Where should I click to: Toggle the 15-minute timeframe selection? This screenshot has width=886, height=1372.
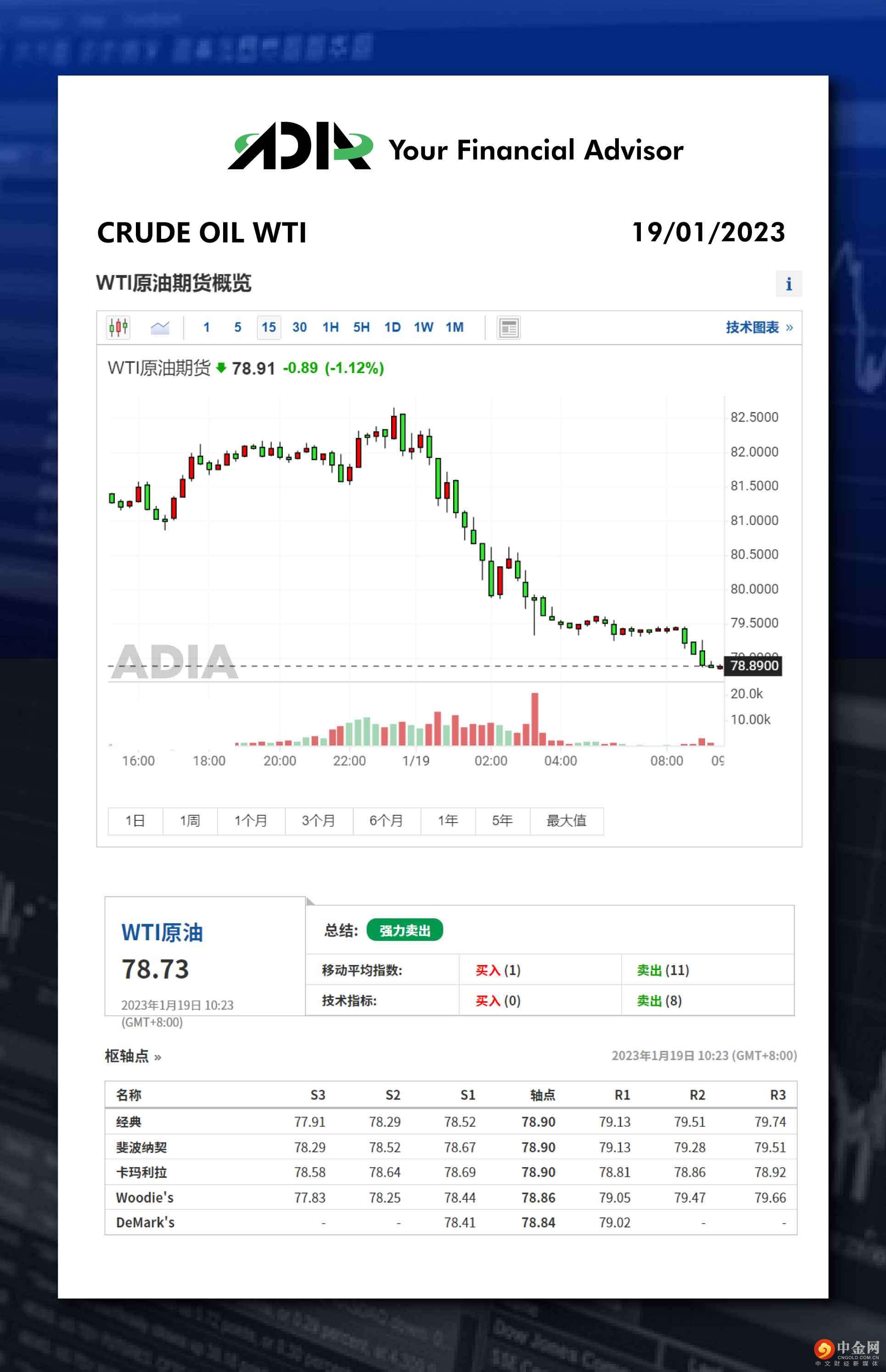click(x=268, y=327)
